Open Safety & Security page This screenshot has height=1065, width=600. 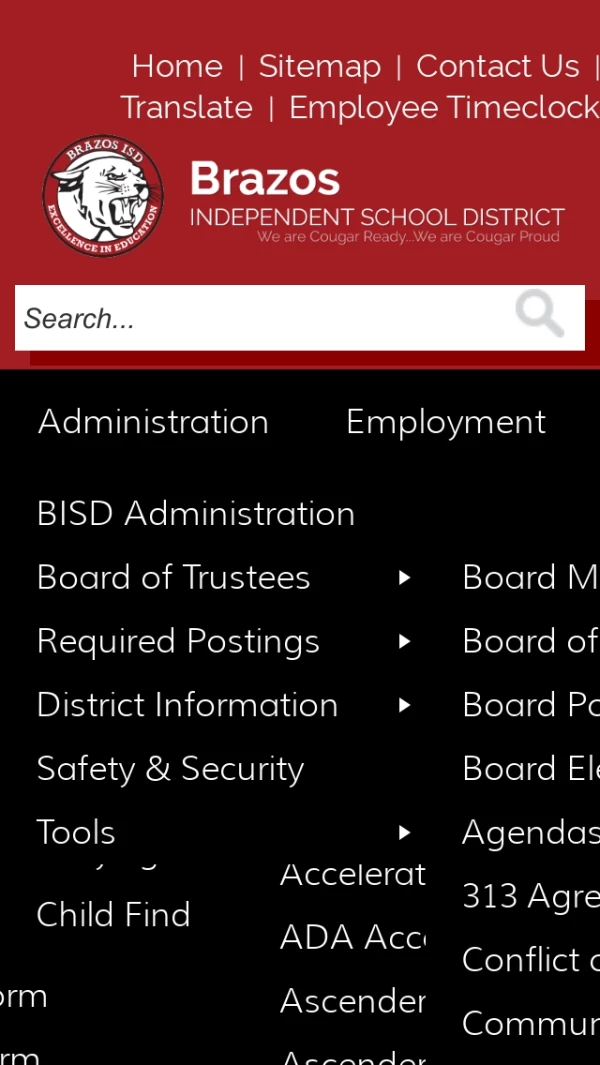(170, 769)
